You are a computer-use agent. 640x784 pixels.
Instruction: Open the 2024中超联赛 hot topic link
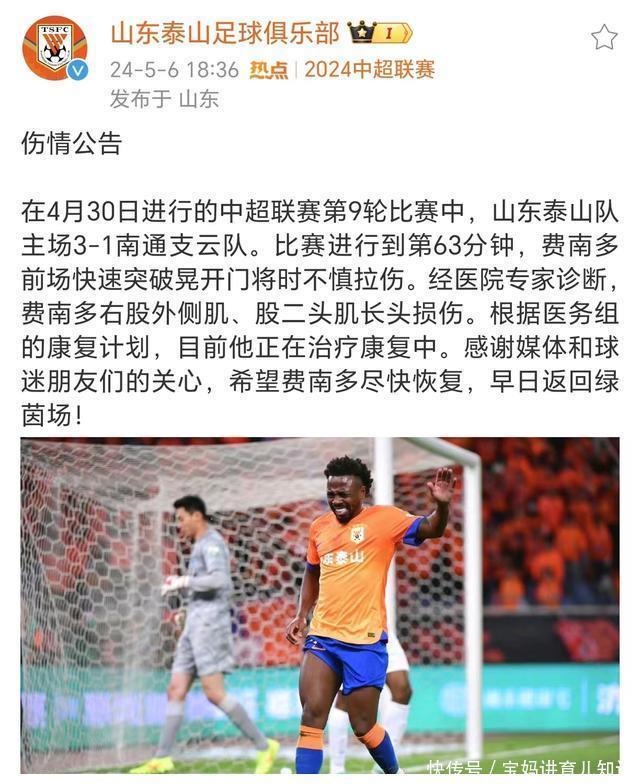pos(369,69)
